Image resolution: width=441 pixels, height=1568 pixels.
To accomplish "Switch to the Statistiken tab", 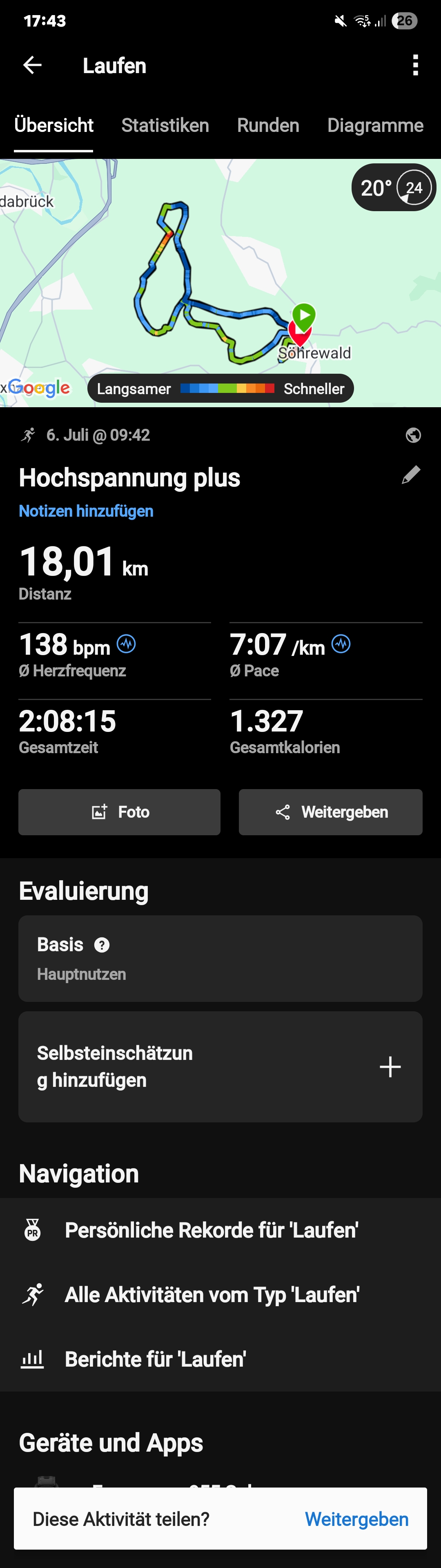I will 165,125.
